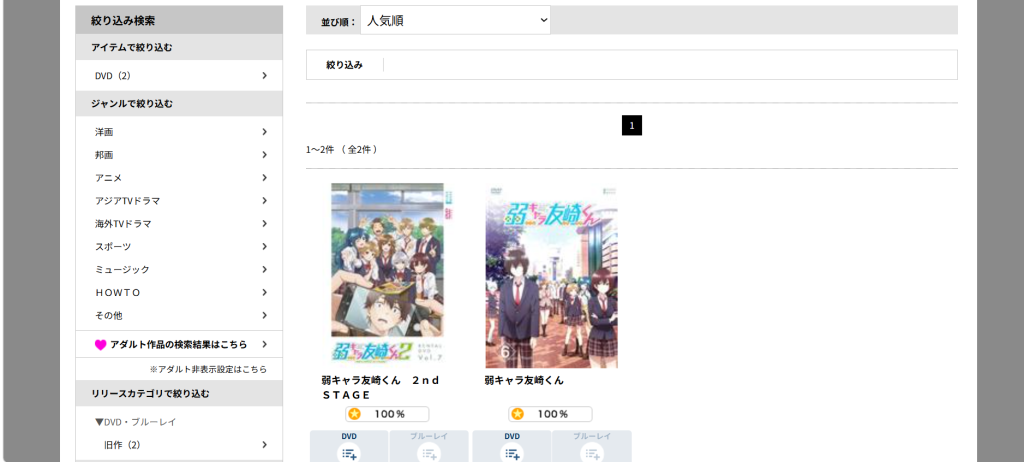This screenshot has height=462, width=1024.
Task: Open 弱キャラ友崎くん ２ｎｄ ＳＴＡＧＥ cover
Action: (389, 275)
